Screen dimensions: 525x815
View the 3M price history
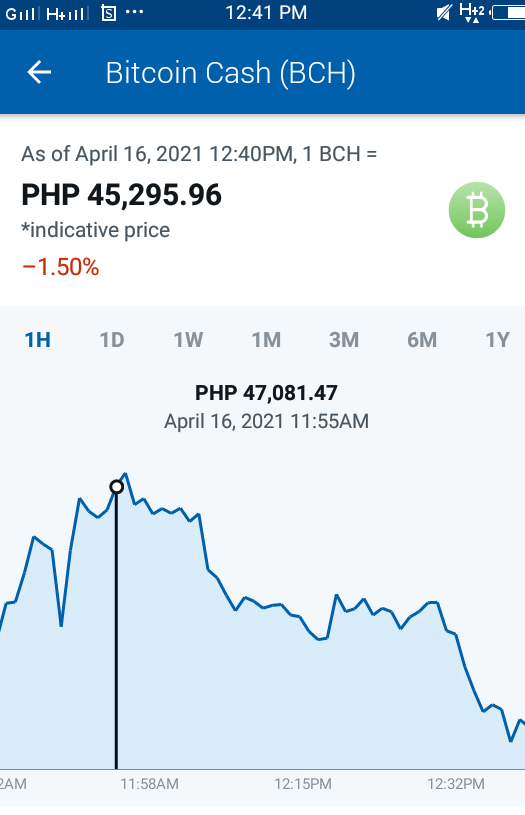tap(344, 340)
